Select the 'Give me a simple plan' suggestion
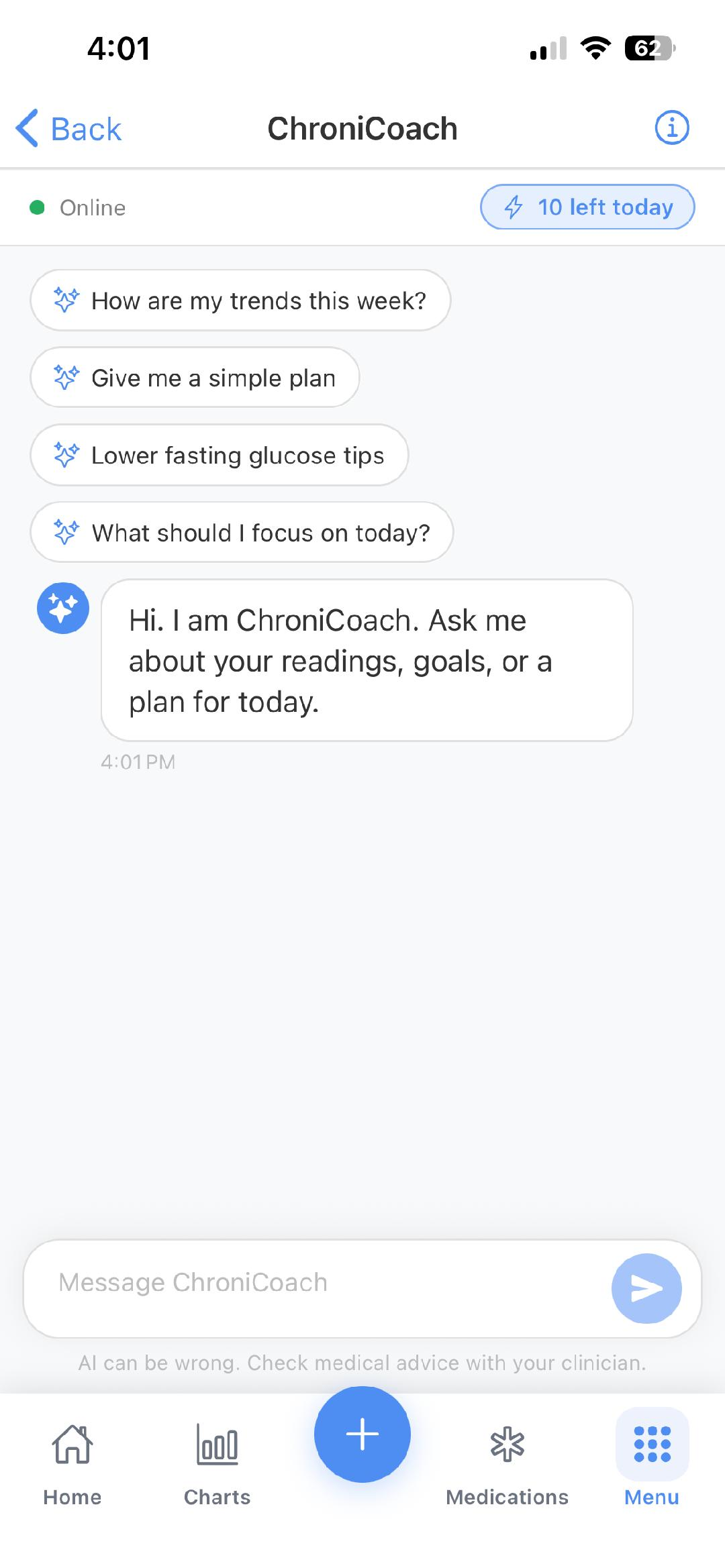The width and height of the screenshot is (725, 1568). [x=195, y=378]
